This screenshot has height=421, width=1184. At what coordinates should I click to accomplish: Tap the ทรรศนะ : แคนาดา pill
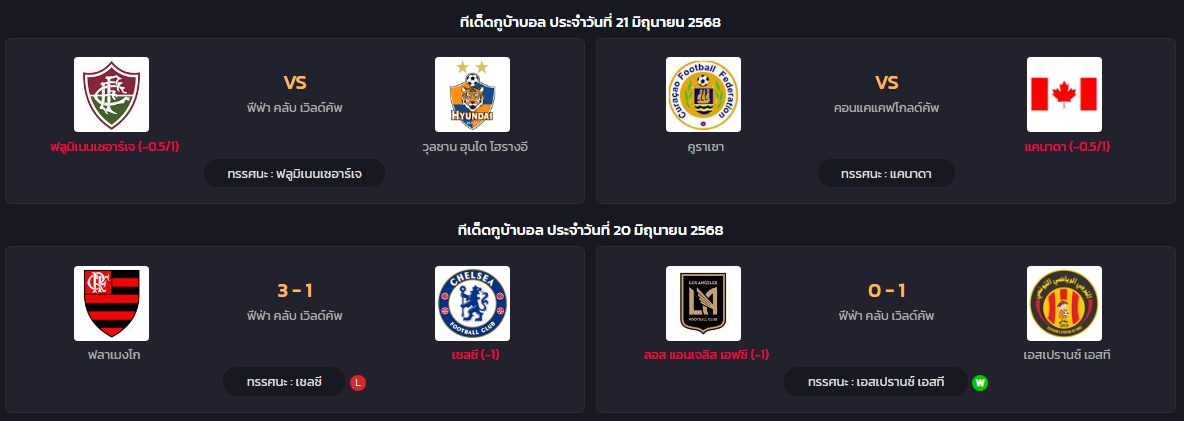[x=885, y=173]
